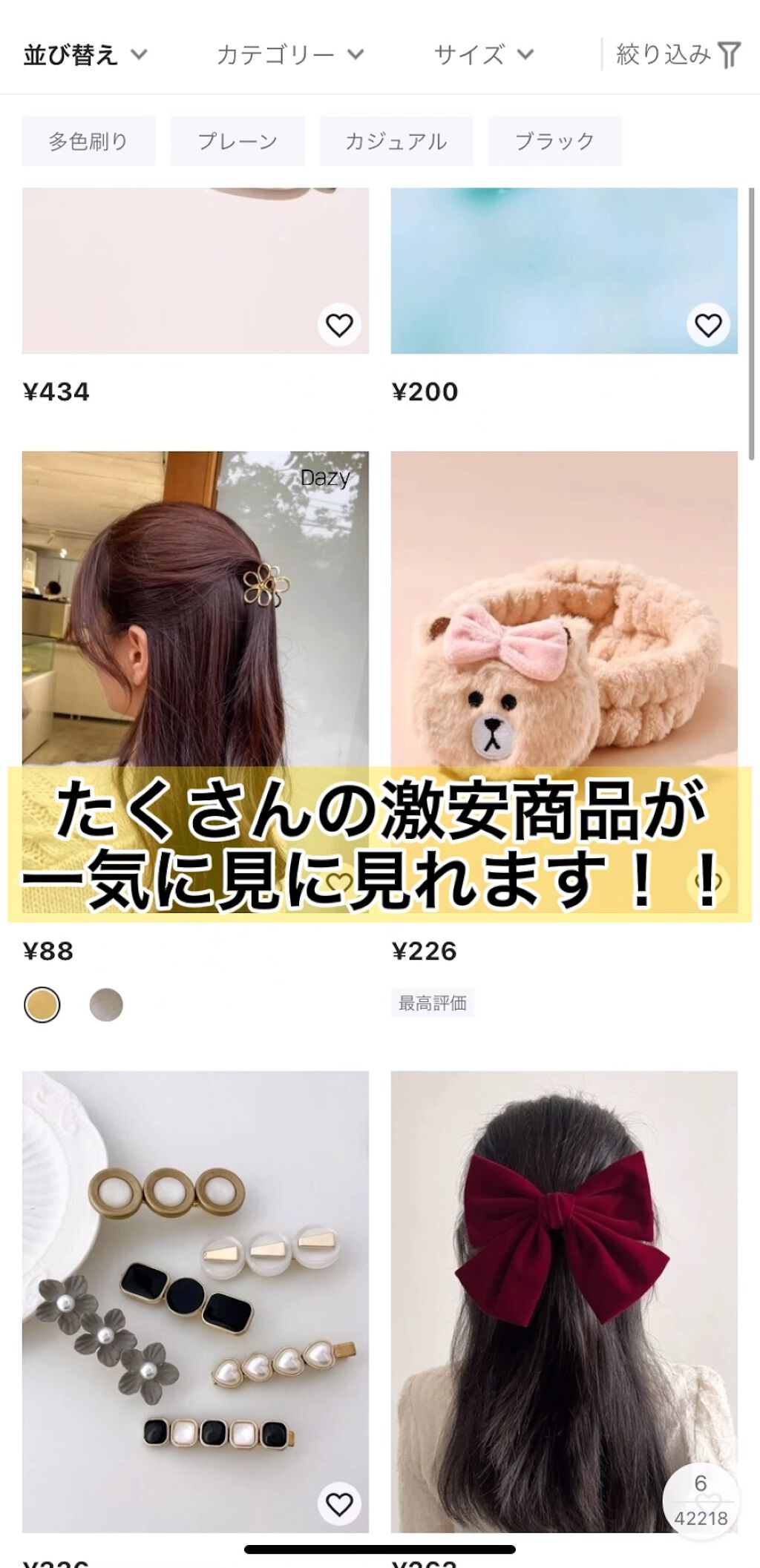The image size is (760, 1568).
Task: Toggle the 多色刷り filter chip
Action: pos(88,139)
